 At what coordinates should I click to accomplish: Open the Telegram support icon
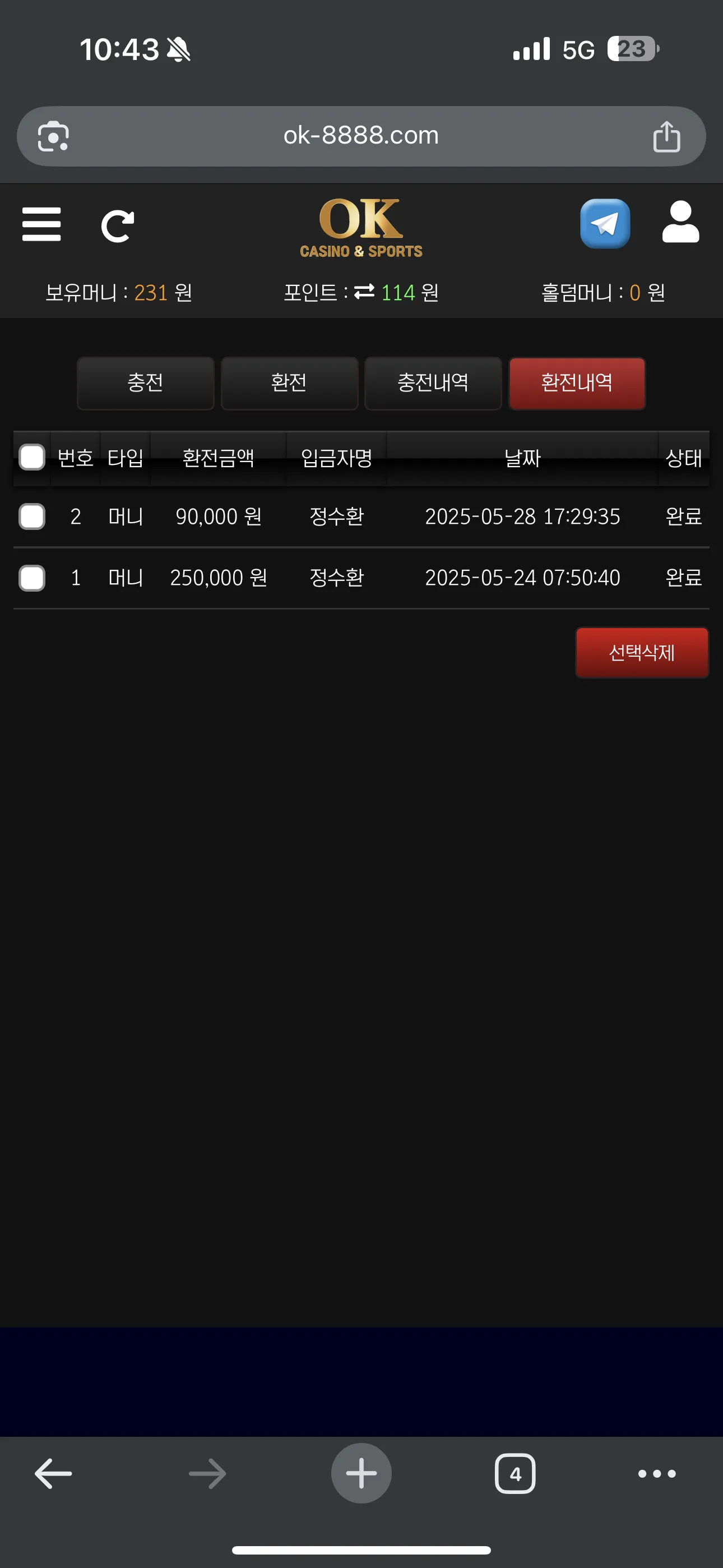(x=604, y=223)
